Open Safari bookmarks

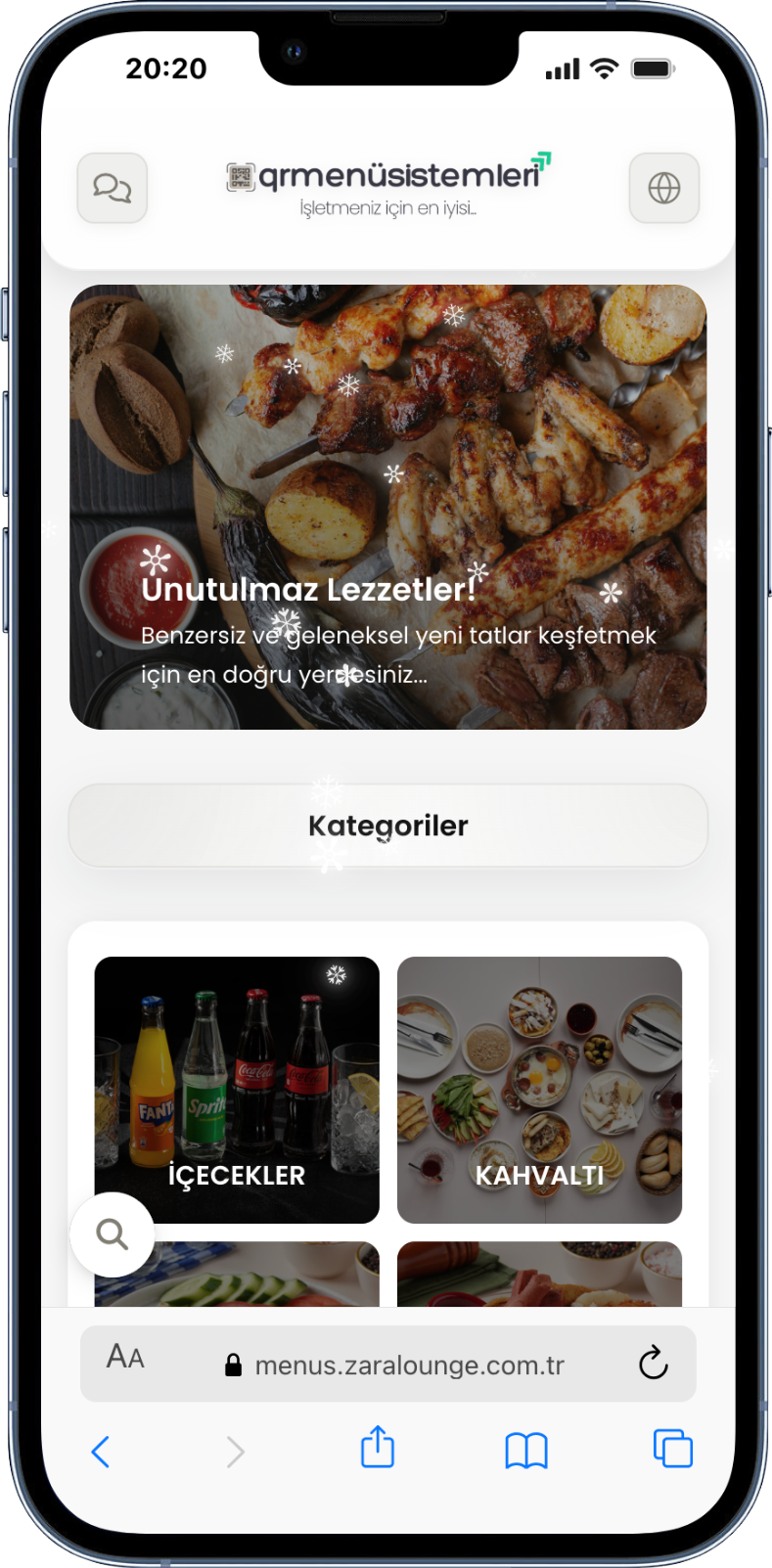[525, 1451]
